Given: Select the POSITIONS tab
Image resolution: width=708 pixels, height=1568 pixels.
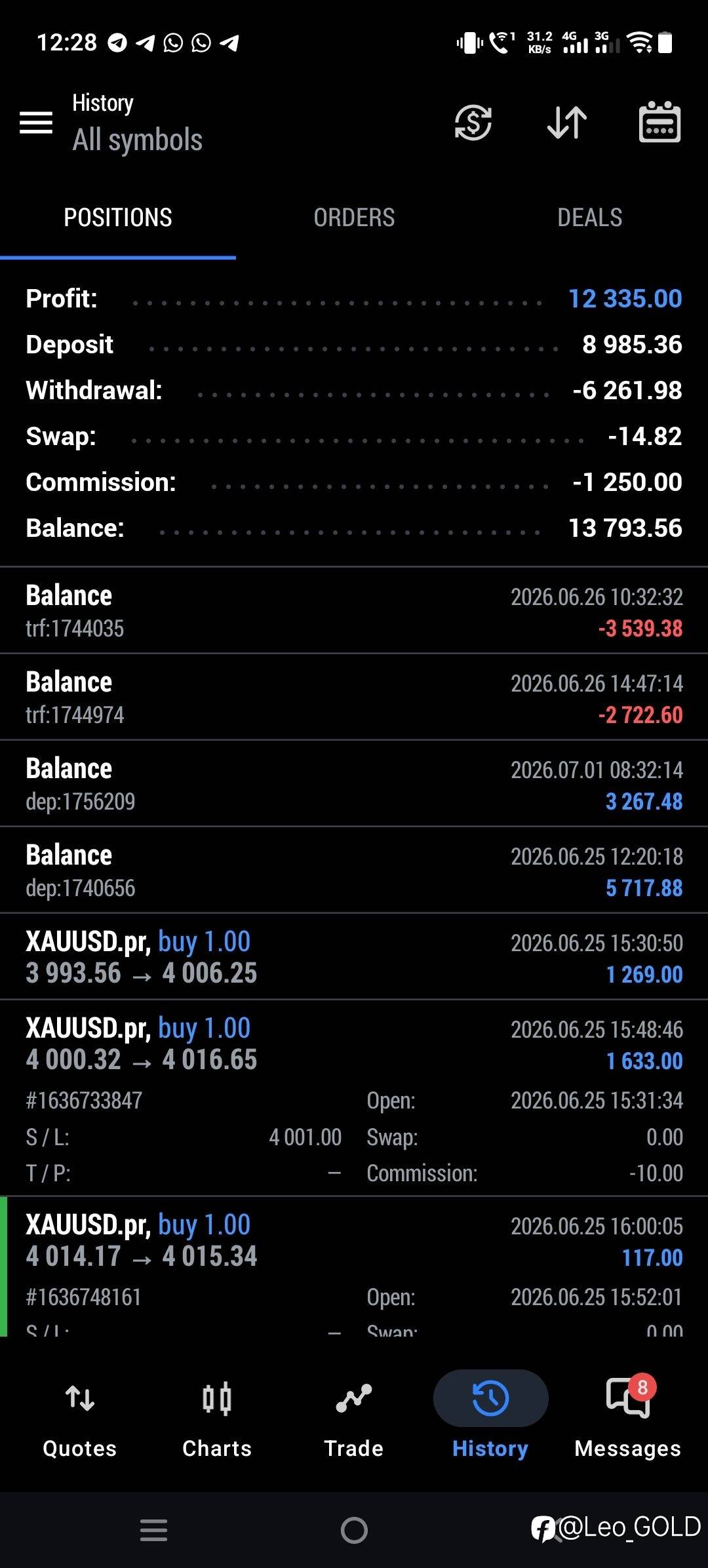Looking at the screenshot, I should [x=118, y=218].
